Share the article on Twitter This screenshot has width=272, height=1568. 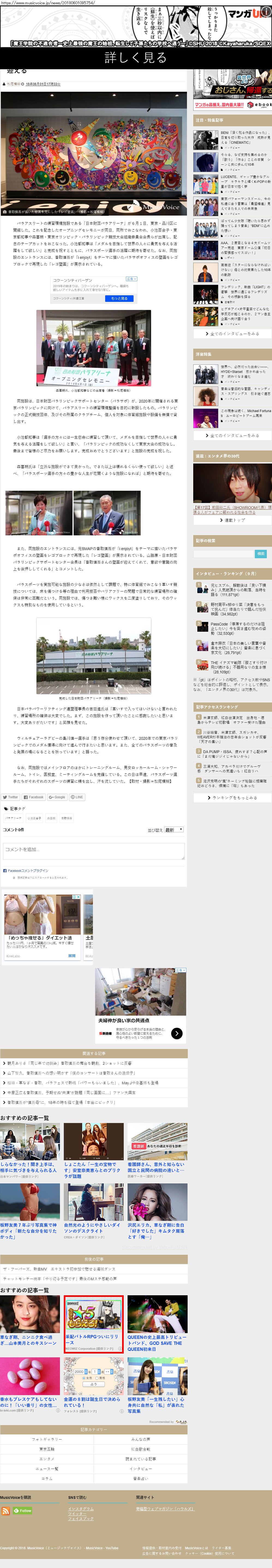(x=10, y=797)
